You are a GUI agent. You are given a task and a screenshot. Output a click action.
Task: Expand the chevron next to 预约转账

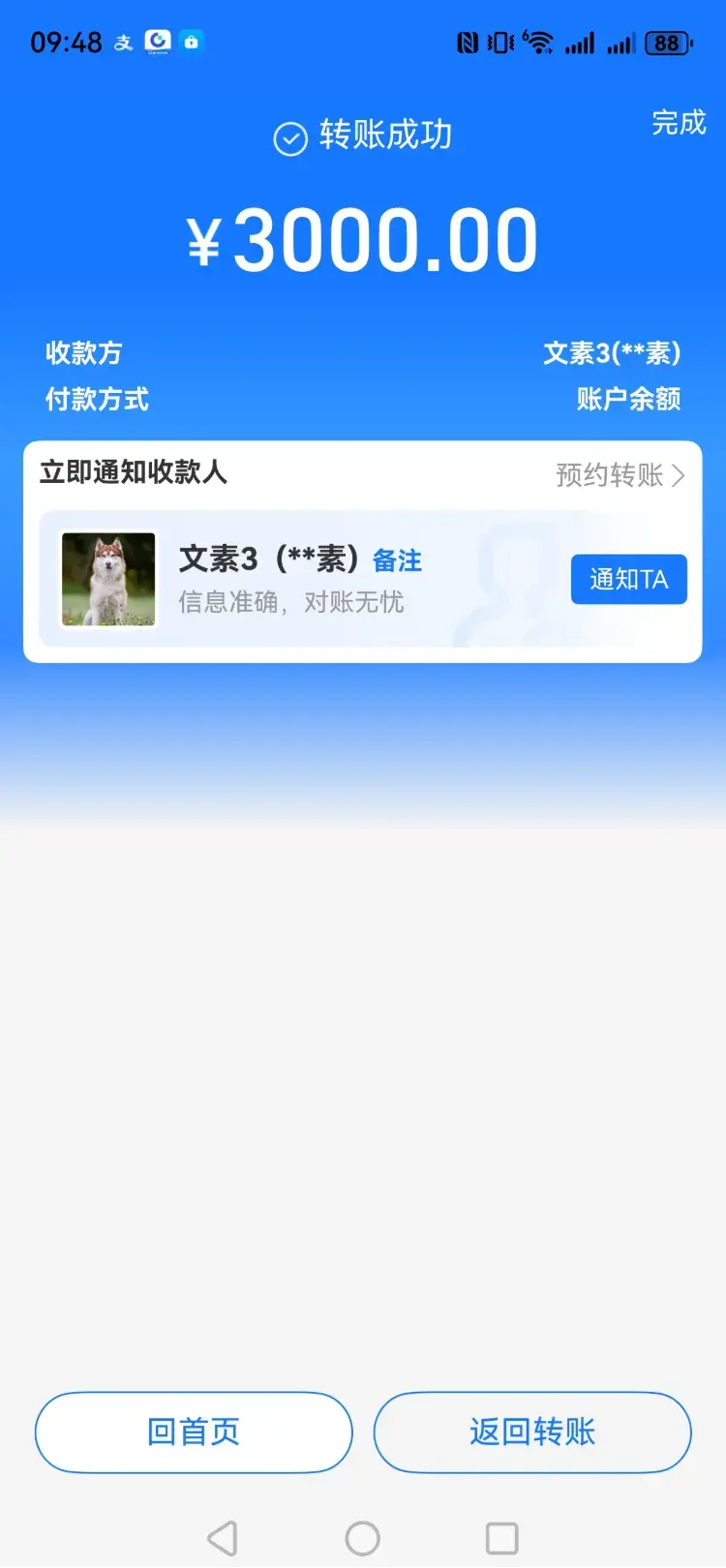point(681,475)
